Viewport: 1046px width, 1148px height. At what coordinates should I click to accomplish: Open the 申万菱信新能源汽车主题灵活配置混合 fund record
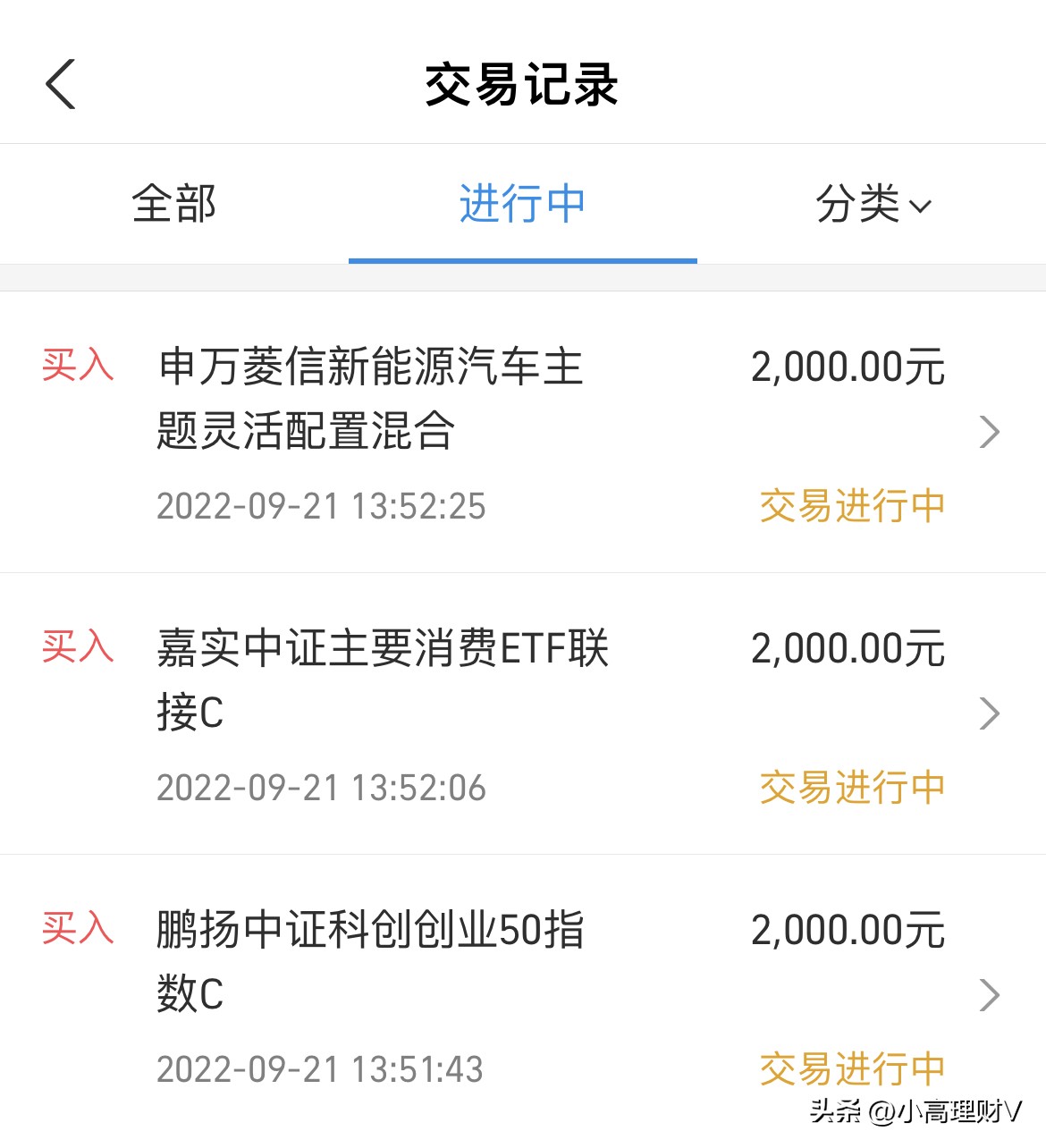pyautogui.click(x=370, y=398)
